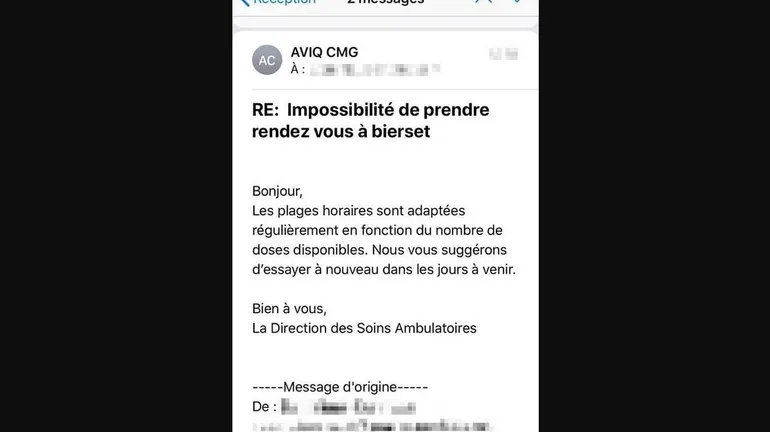Jump to the next message arrow
This screenshot has height=432, width=770.
click(x=517, y=2)
